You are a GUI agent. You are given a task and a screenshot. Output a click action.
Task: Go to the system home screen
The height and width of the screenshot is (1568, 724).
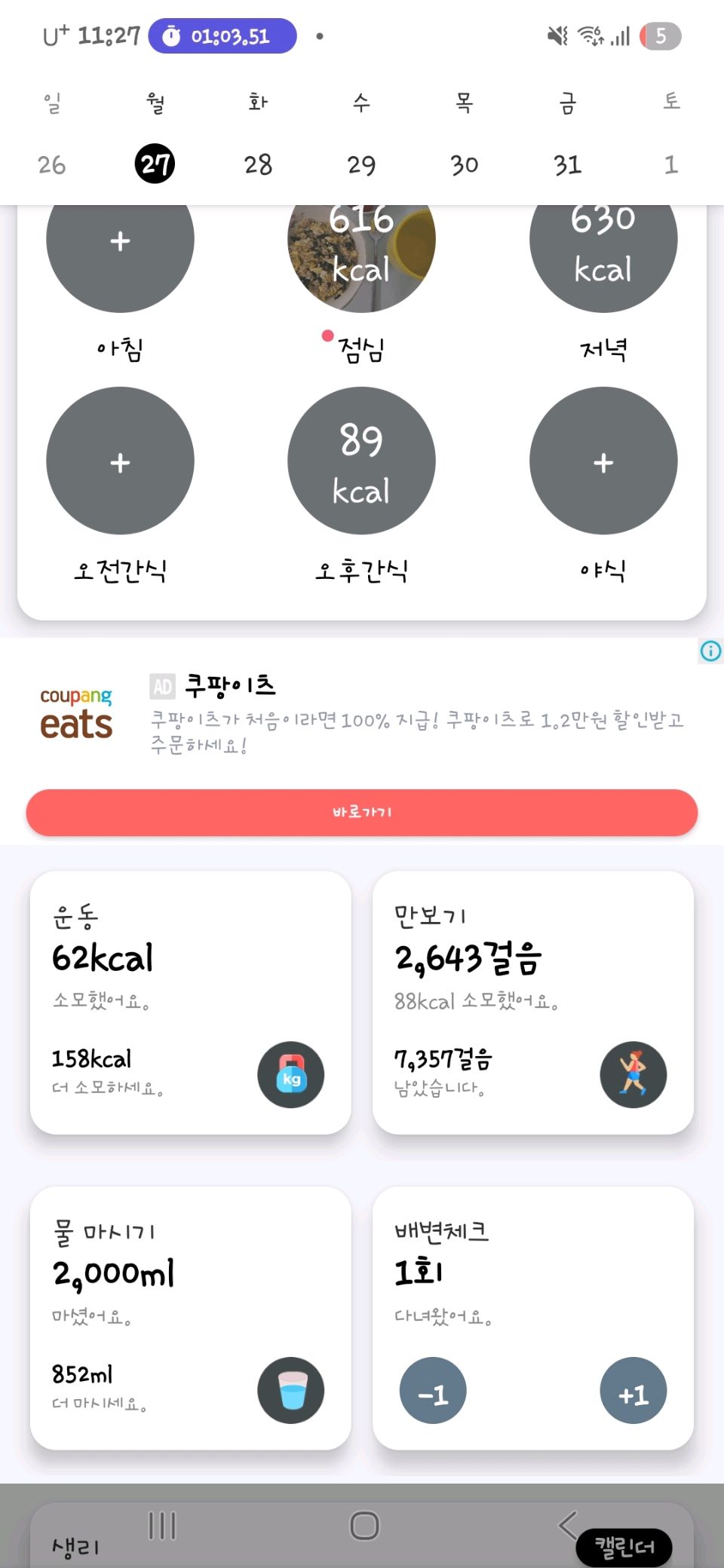(364, 1526)
